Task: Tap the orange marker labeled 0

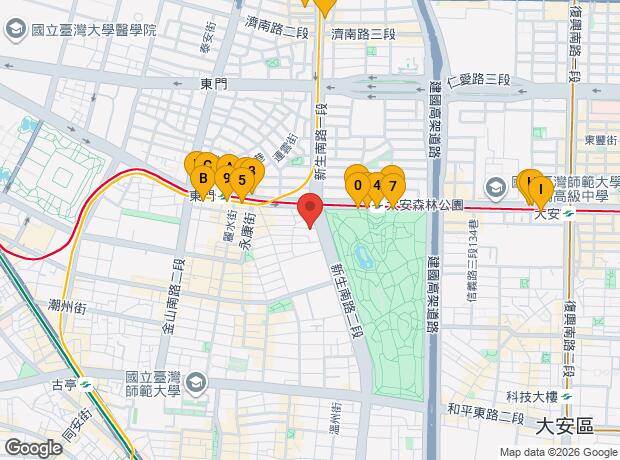Action: pos(358,184)
